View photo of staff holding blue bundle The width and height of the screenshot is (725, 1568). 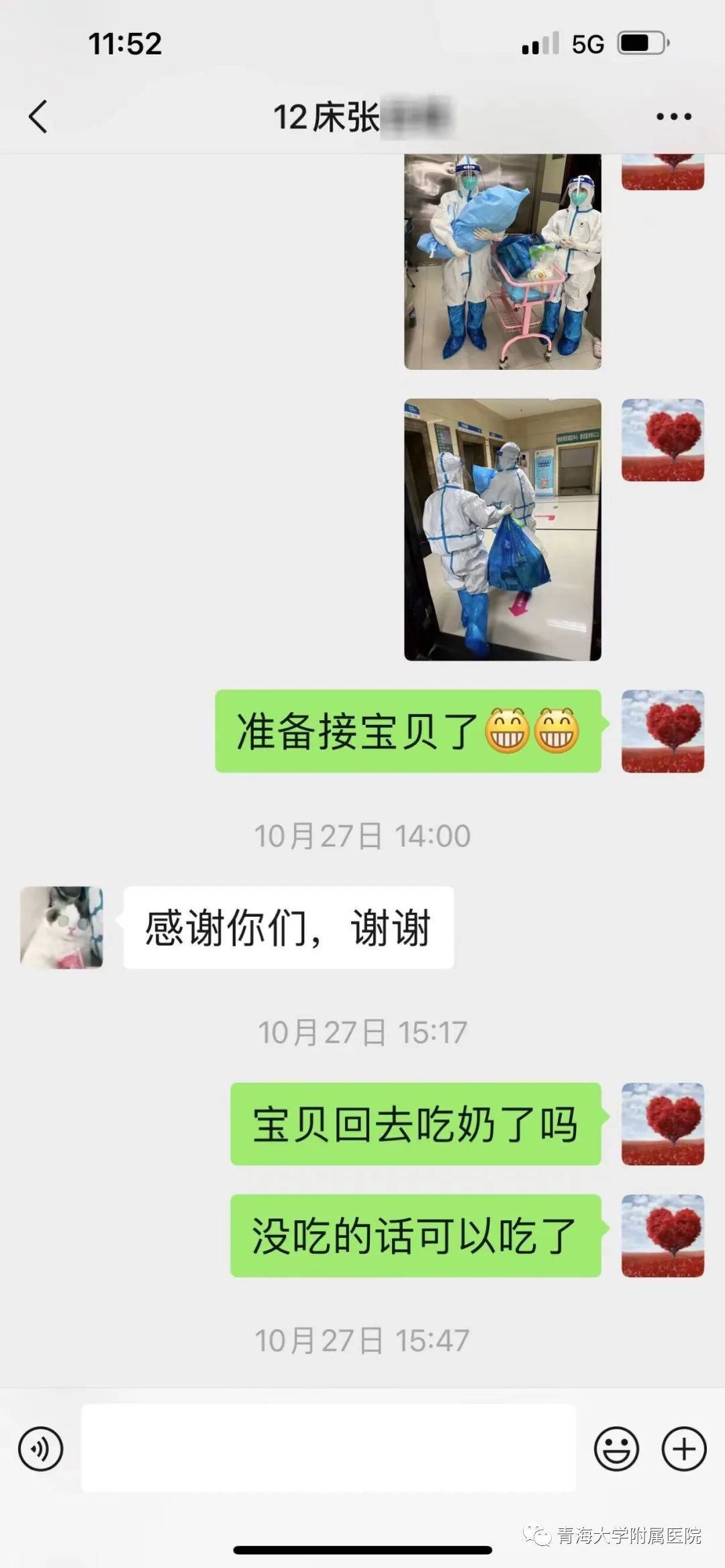tap(502, 262)
